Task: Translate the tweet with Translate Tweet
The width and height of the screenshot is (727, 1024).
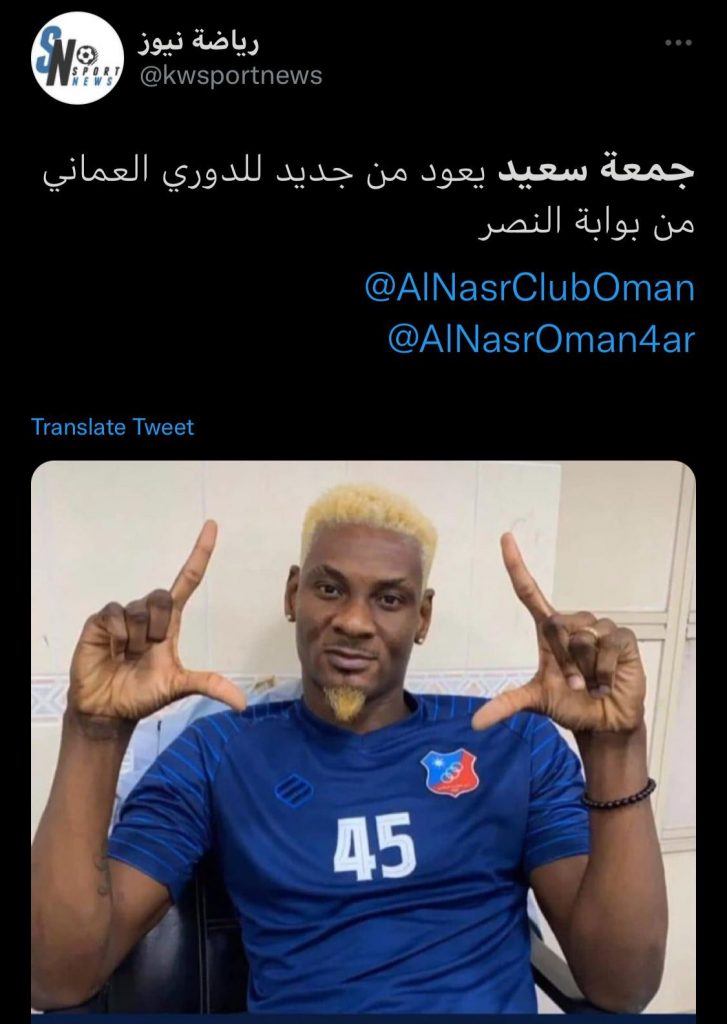Action: coord(112,427)
